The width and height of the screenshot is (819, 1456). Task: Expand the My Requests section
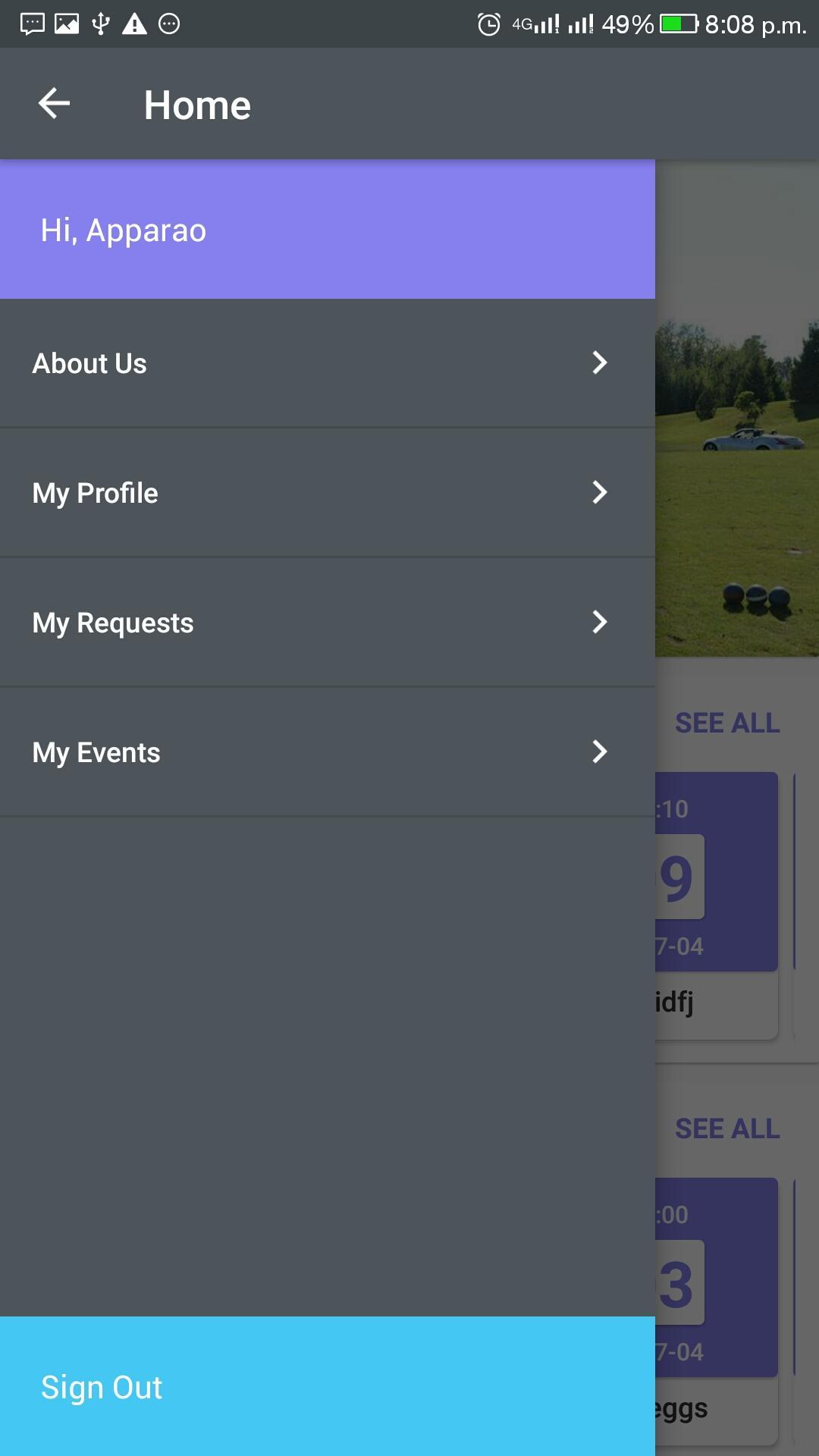click(x=326, y=622)
